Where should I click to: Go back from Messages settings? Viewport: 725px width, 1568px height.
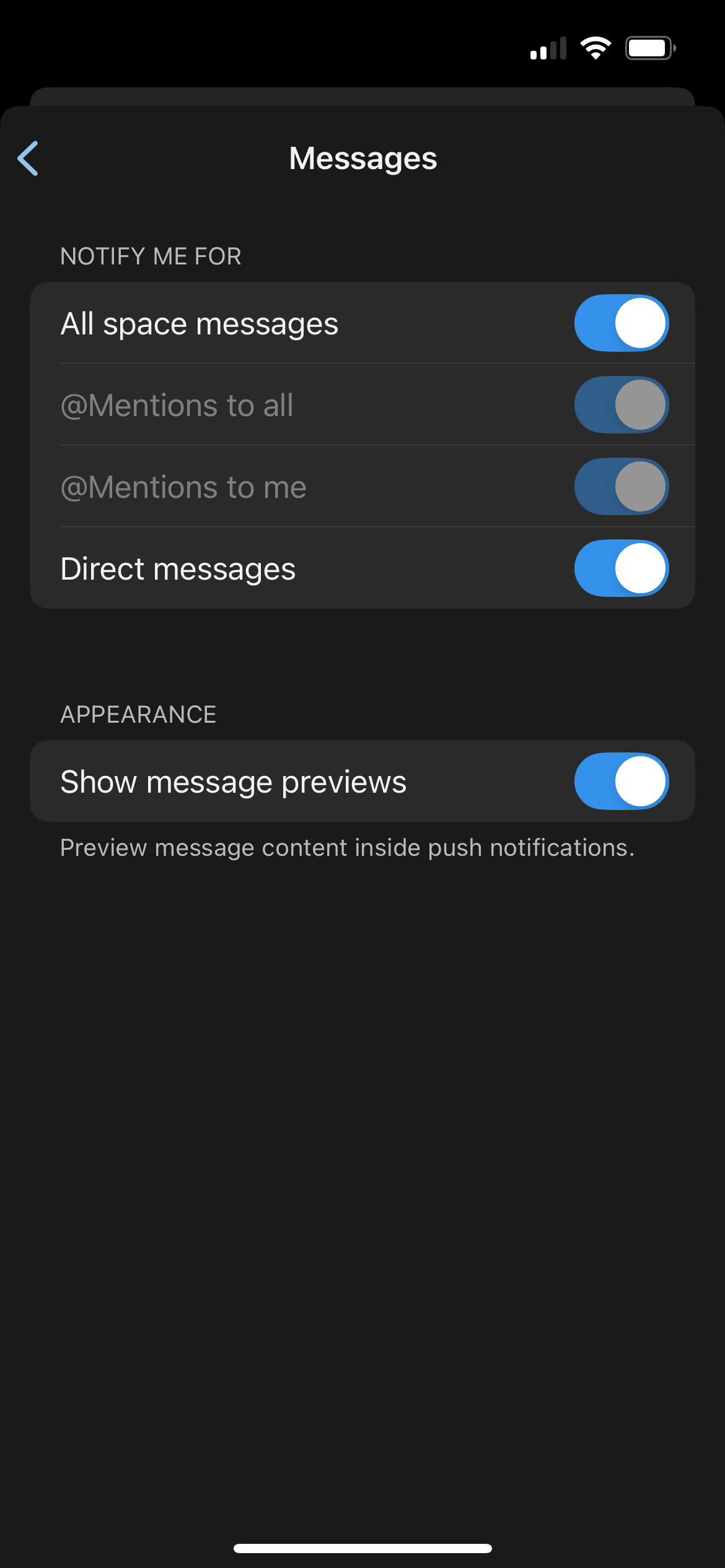pyautogui.click(x=29, y=159)
